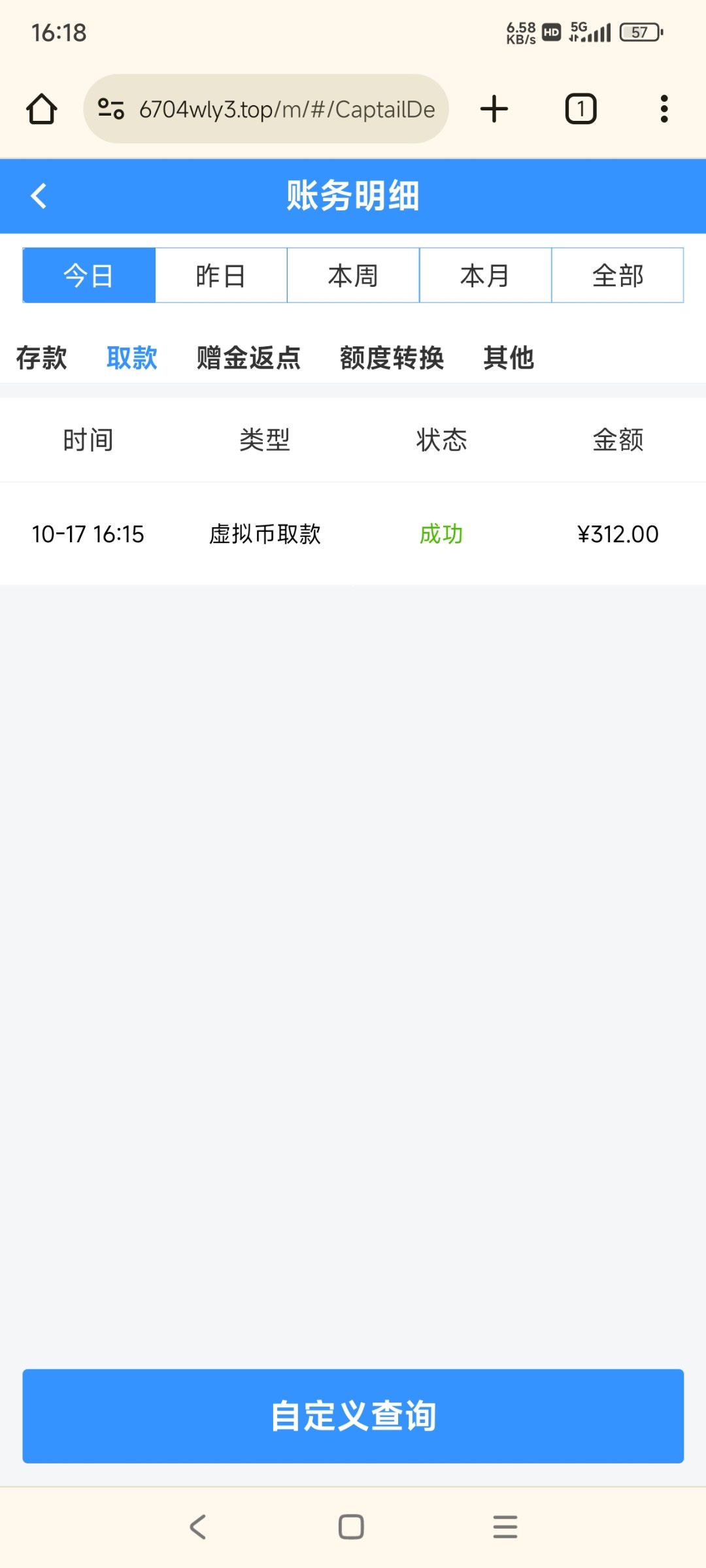The height and width of the screenshot is (1568, 706).
Task: Select the 昨日 date filter
Action: (221, 275)
